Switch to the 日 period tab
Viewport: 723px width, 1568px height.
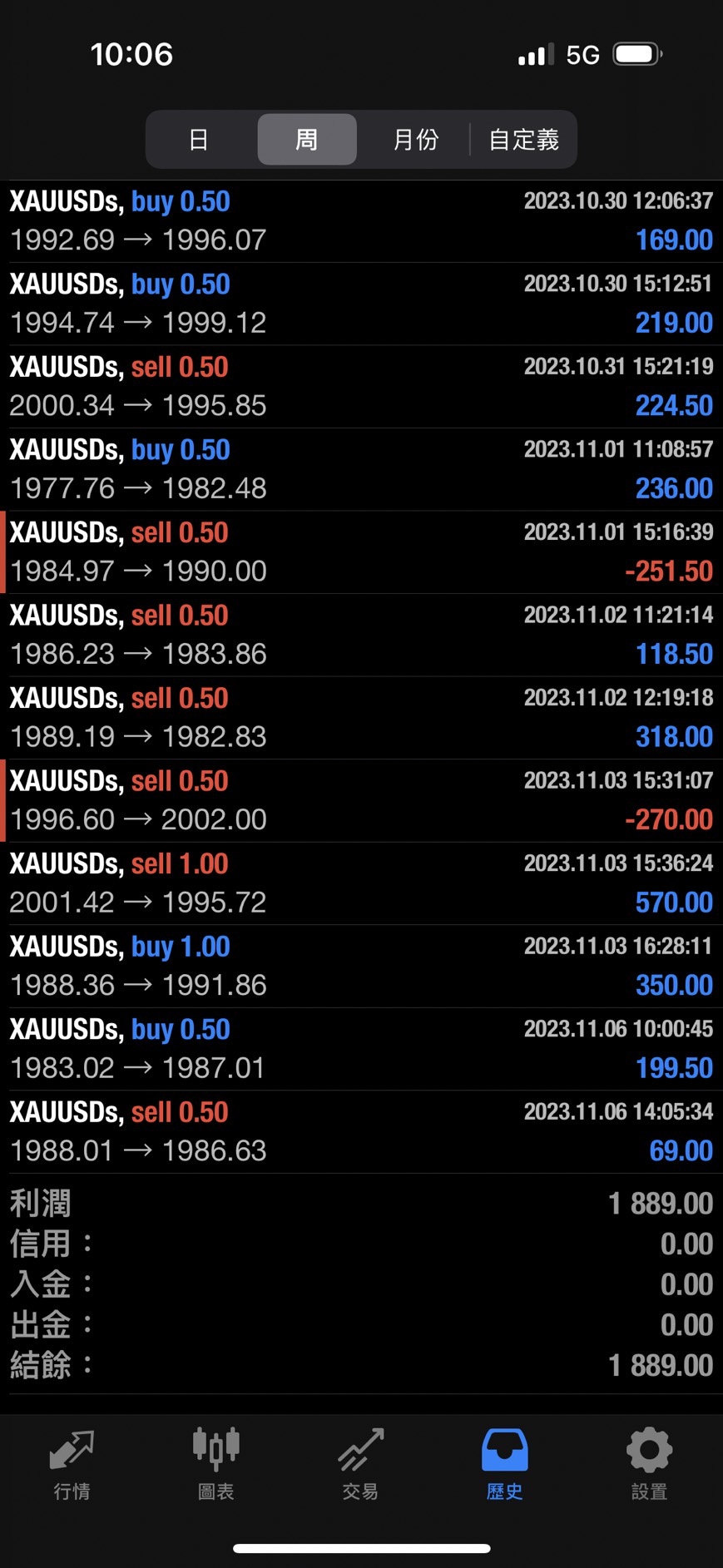tap(198, 140)
